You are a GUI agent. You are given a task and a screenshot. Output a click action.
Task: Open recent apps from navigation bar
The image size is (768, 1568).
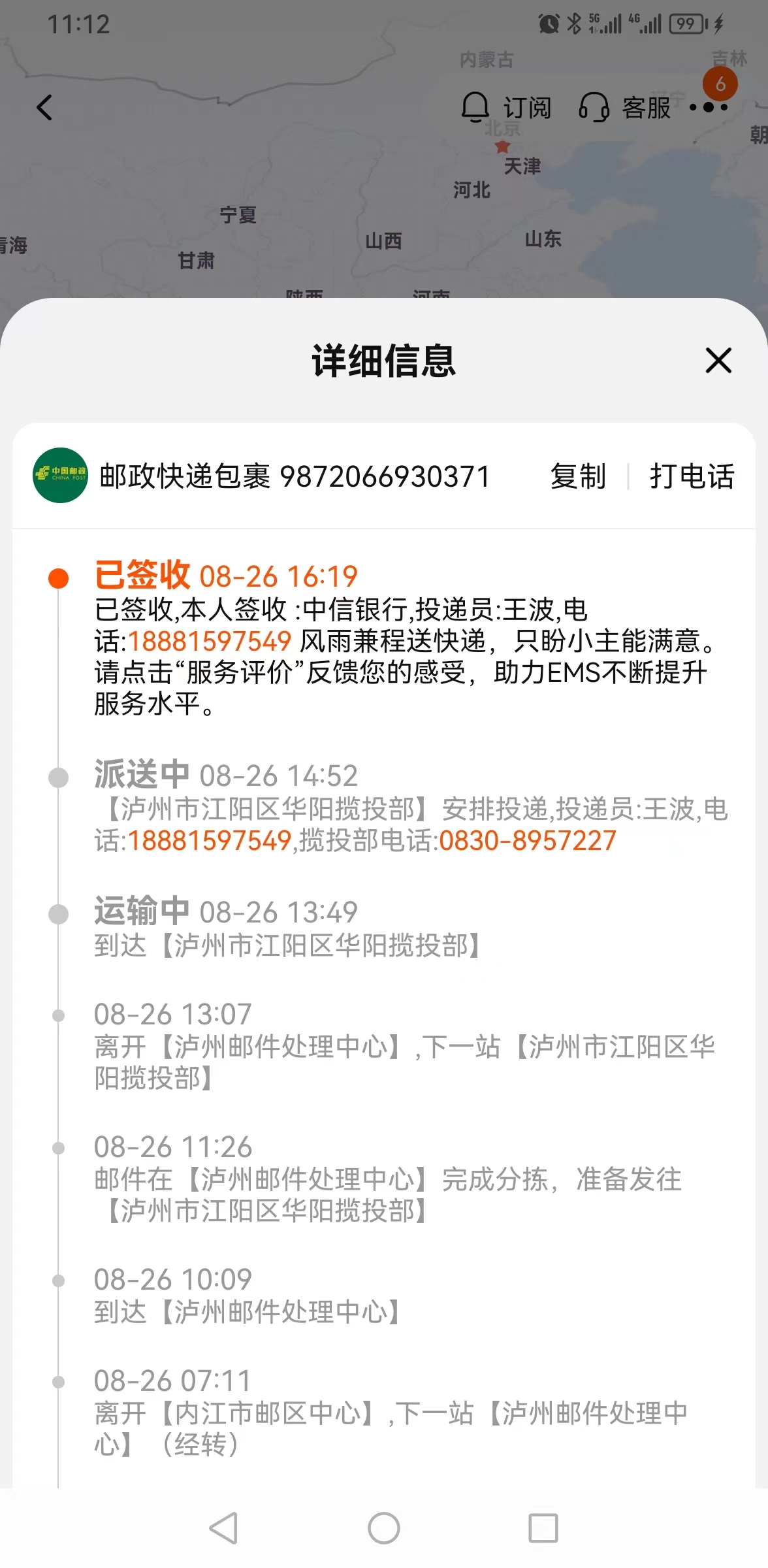[543, 1528]
